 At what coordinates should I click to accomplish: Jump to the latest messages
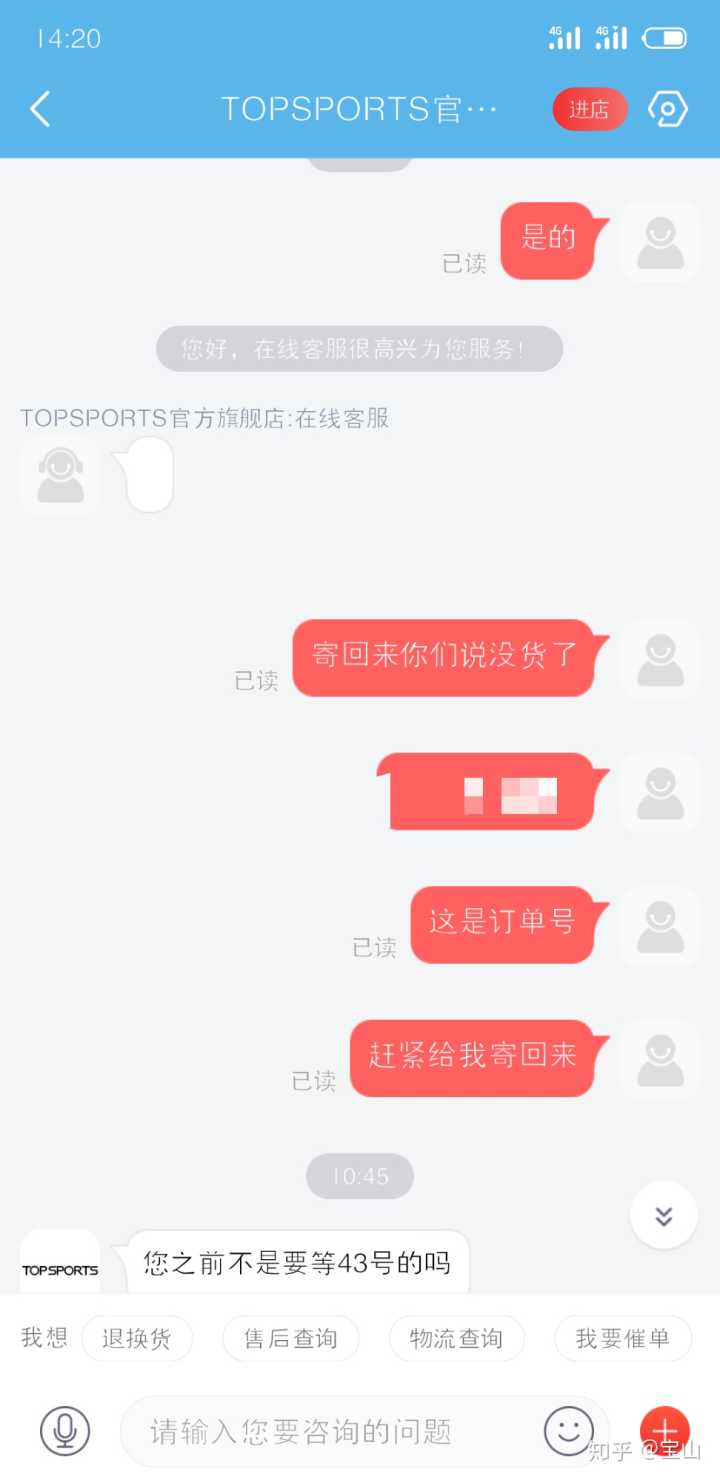click(x=663, y=1215)
